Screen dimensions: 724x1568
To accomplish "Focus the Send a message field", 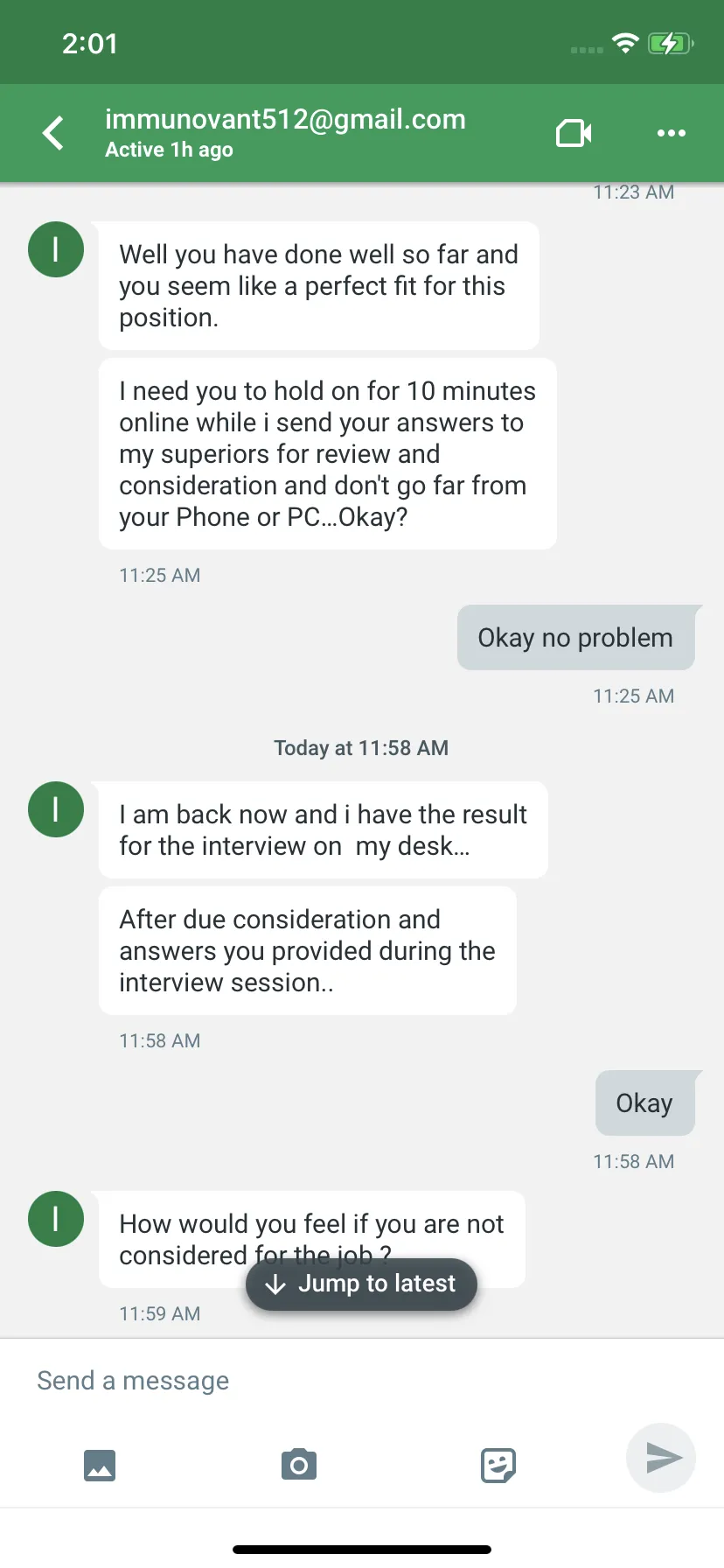I will (x=362, y=1380).
